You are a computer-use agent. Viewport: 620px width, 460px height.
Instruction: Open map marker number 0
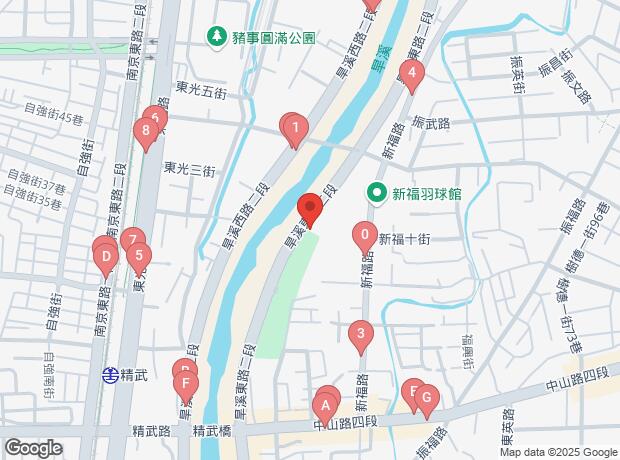point(365,237)
